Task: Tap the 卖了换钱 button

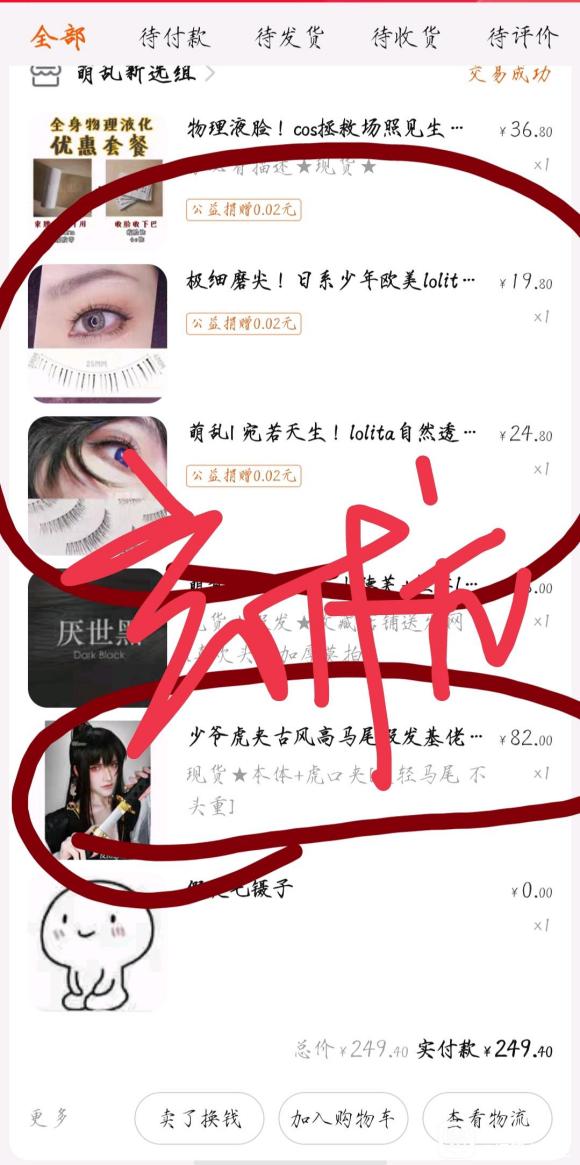Action: [199, 1118]
